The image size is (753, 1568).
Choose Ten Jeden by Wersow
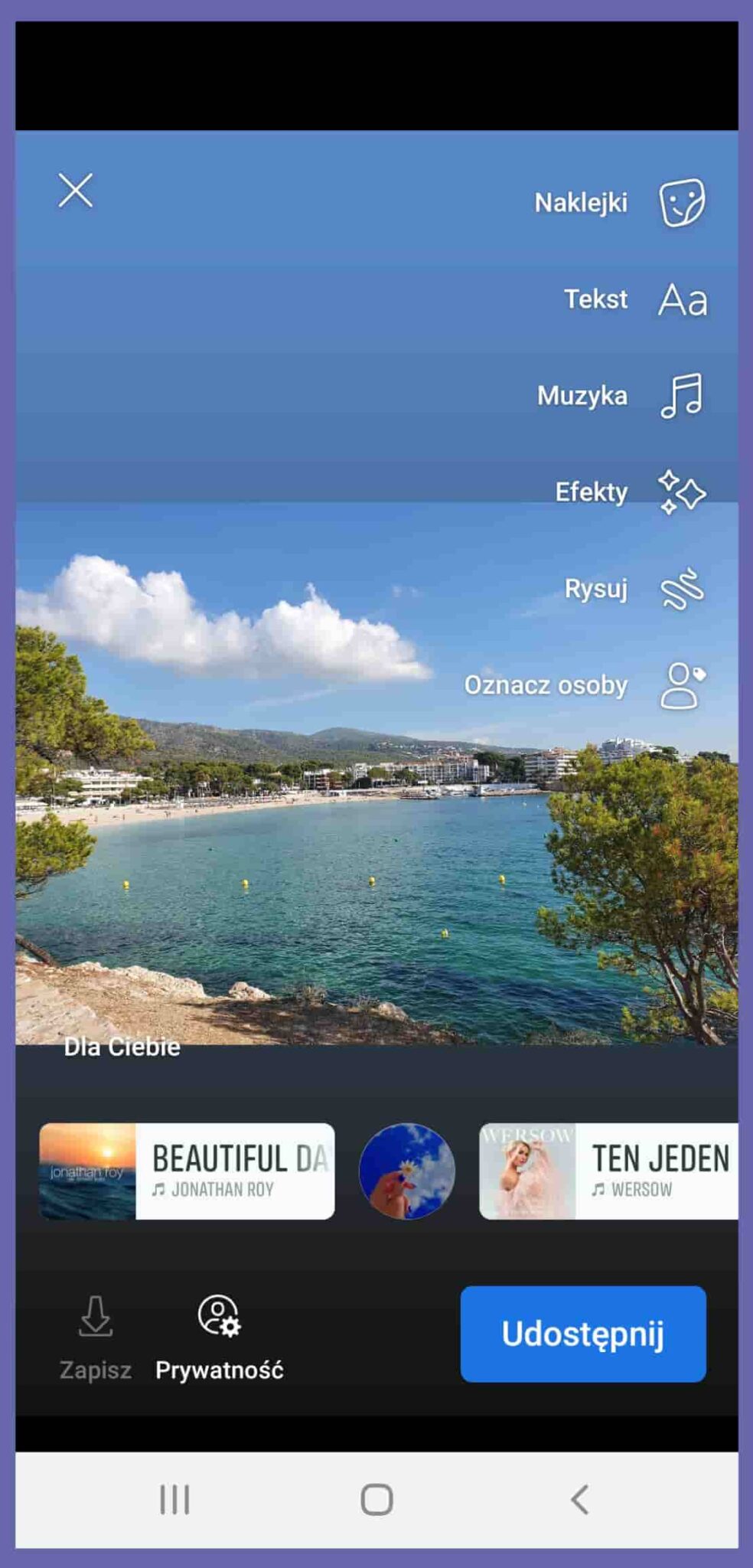click(608, 1171)
